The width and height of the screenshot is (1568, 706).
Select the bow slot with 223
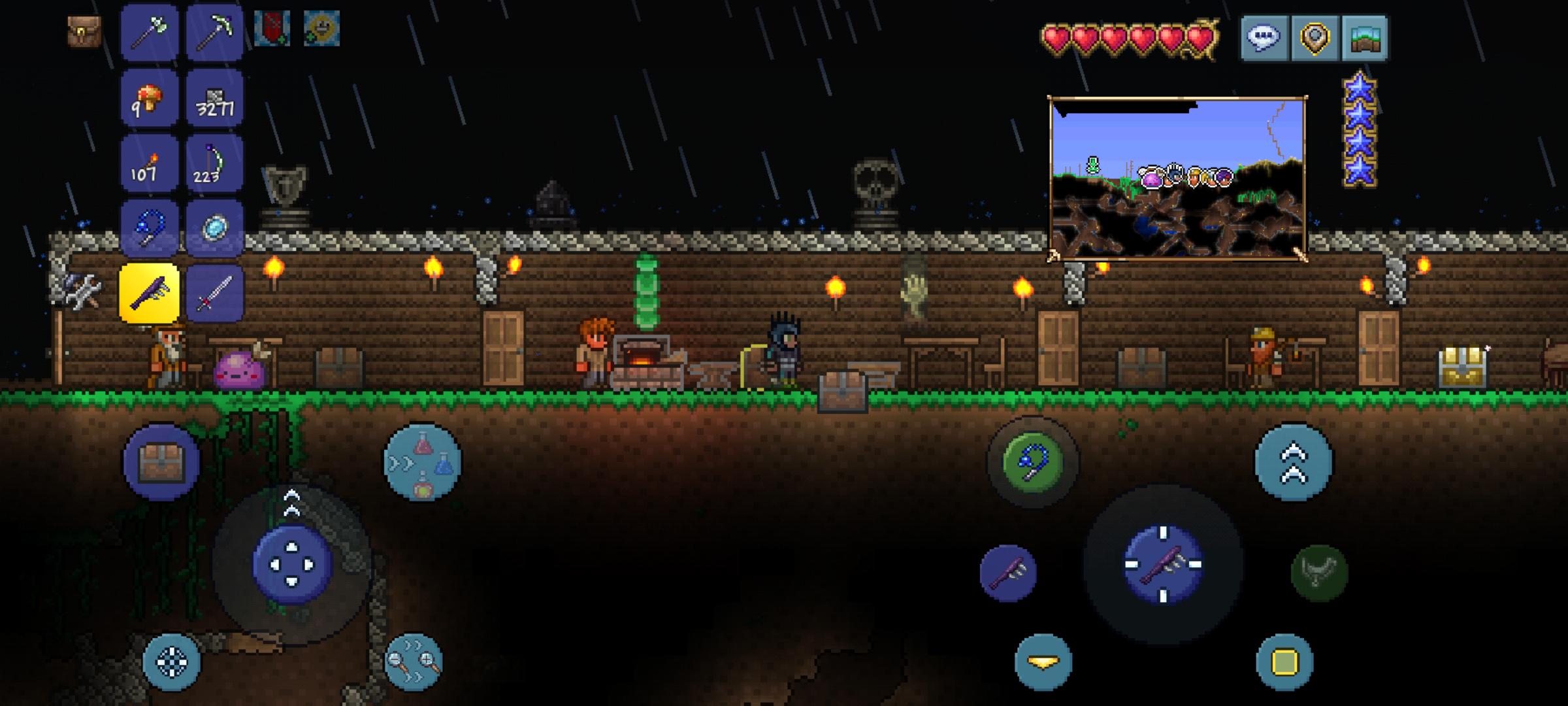click(214, 163)
